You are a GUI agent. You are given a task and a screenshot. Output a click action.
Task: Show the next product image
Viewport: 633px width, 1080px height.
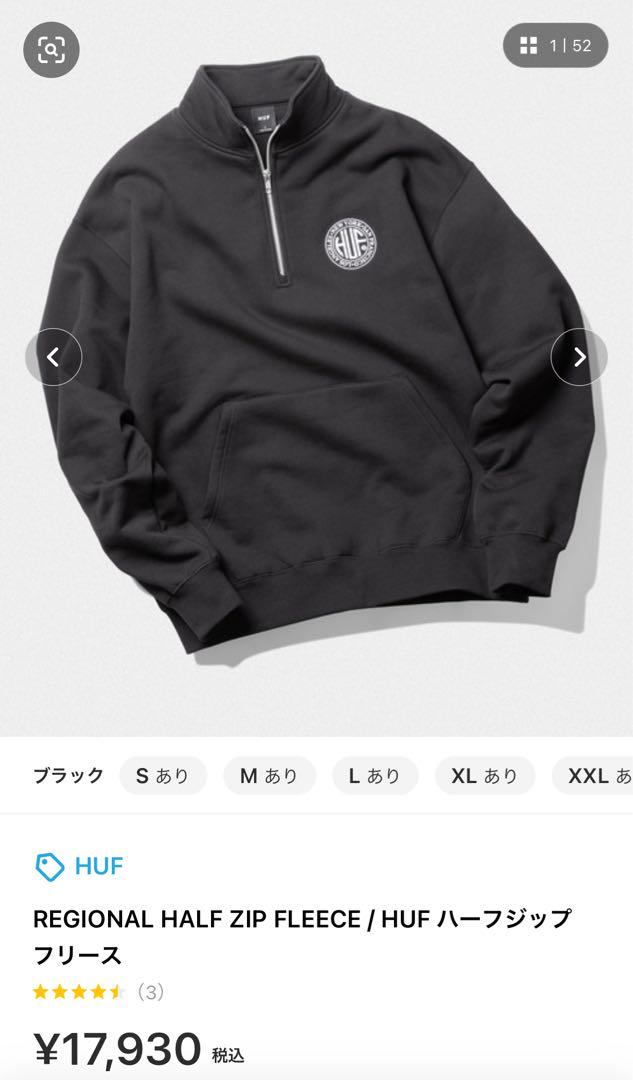(x=579, y=357)
